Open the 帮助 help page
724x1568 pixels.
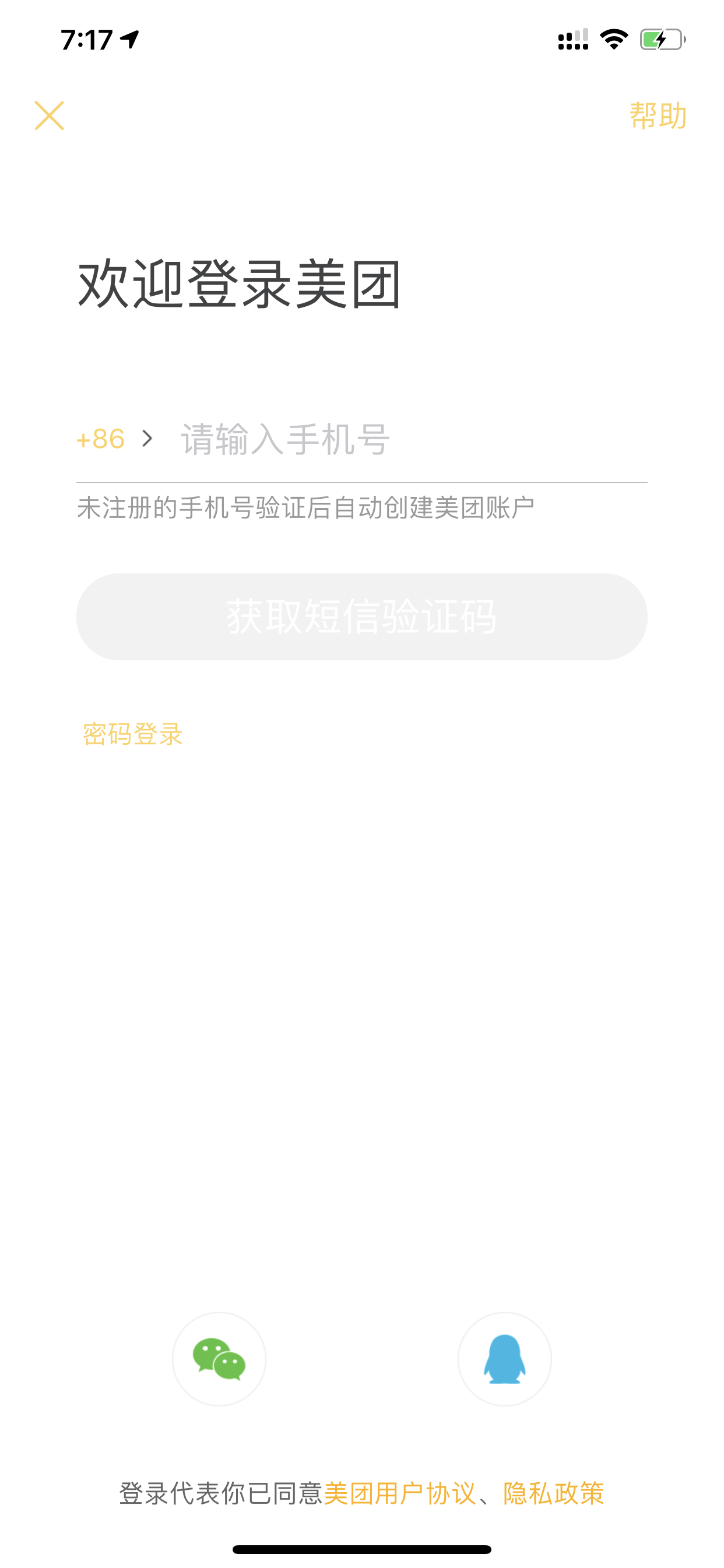[658, 116]
